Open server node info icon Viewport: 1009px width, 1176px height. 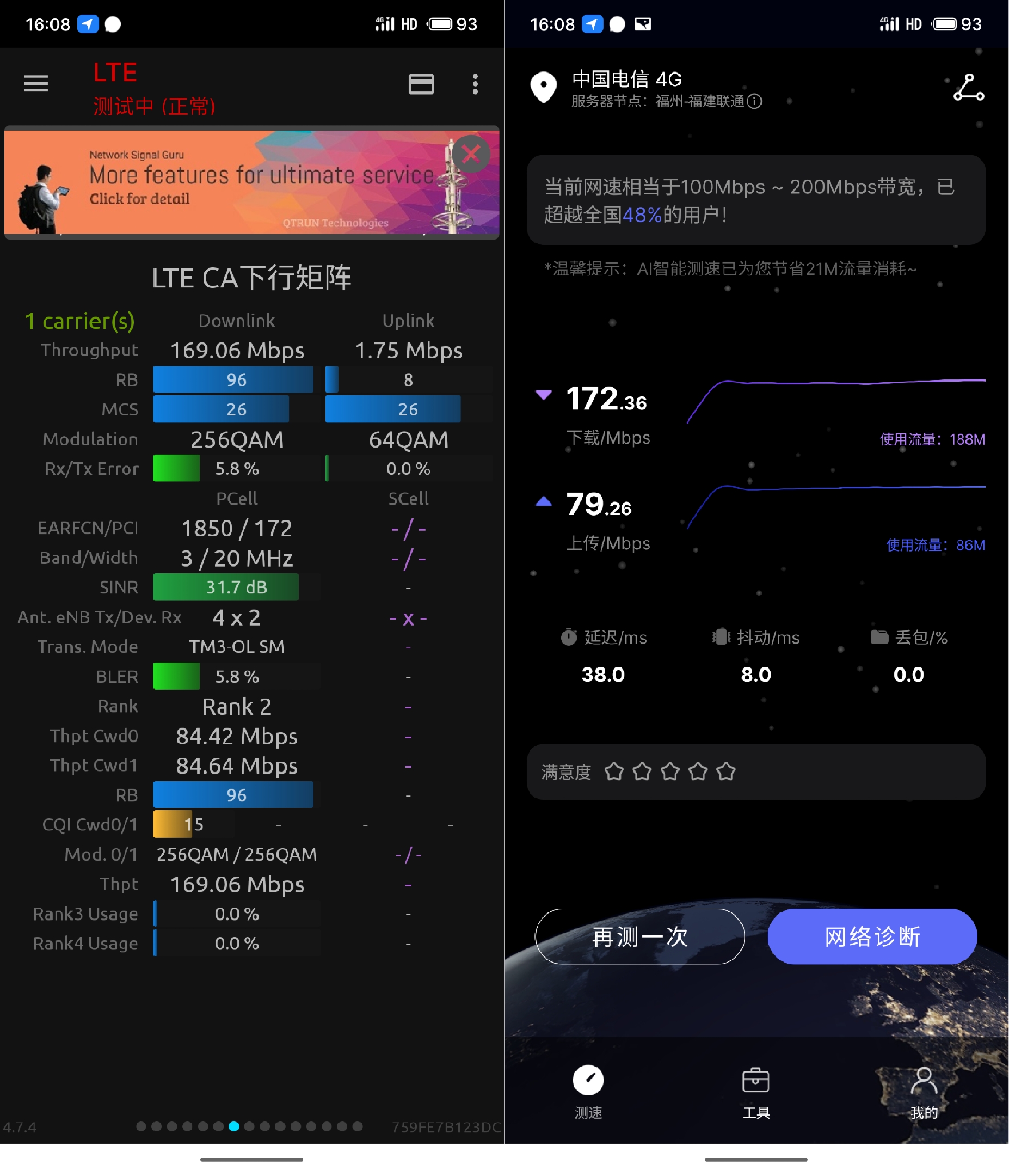pos(754,102)
